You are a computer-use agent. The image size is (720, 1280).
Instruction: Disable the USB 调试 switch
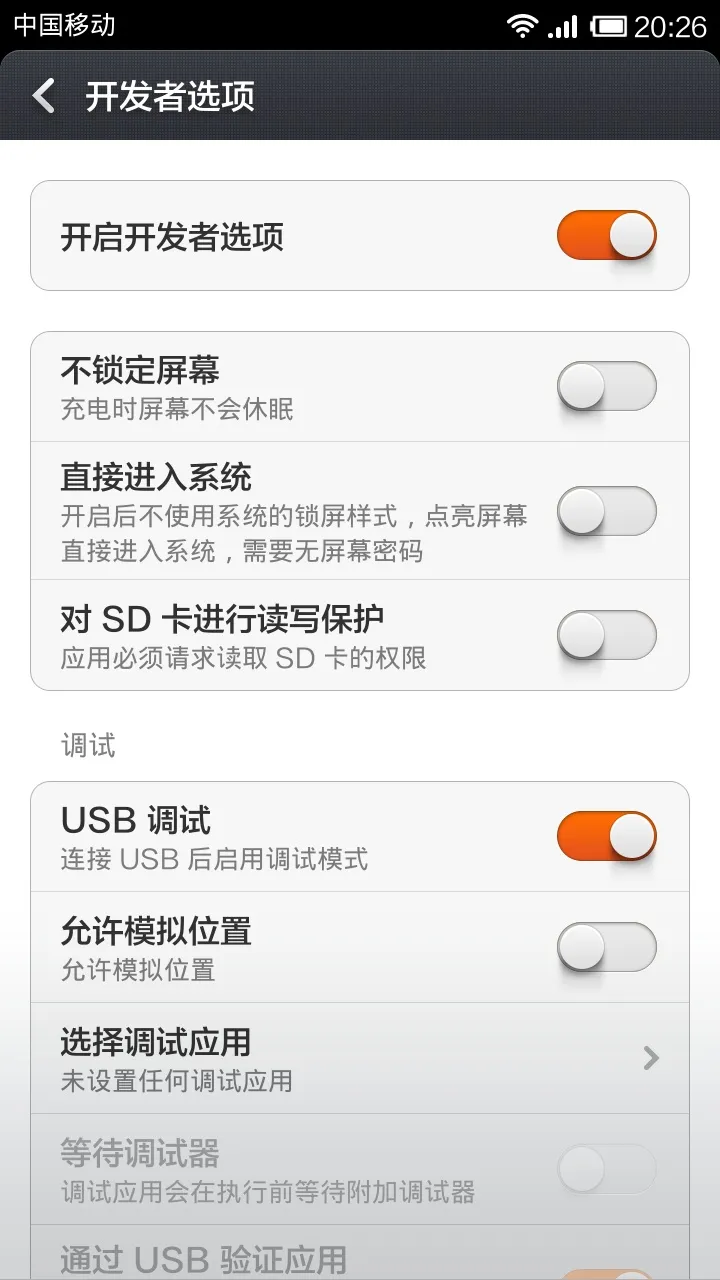pyautogui.click(x=606, y=836)
